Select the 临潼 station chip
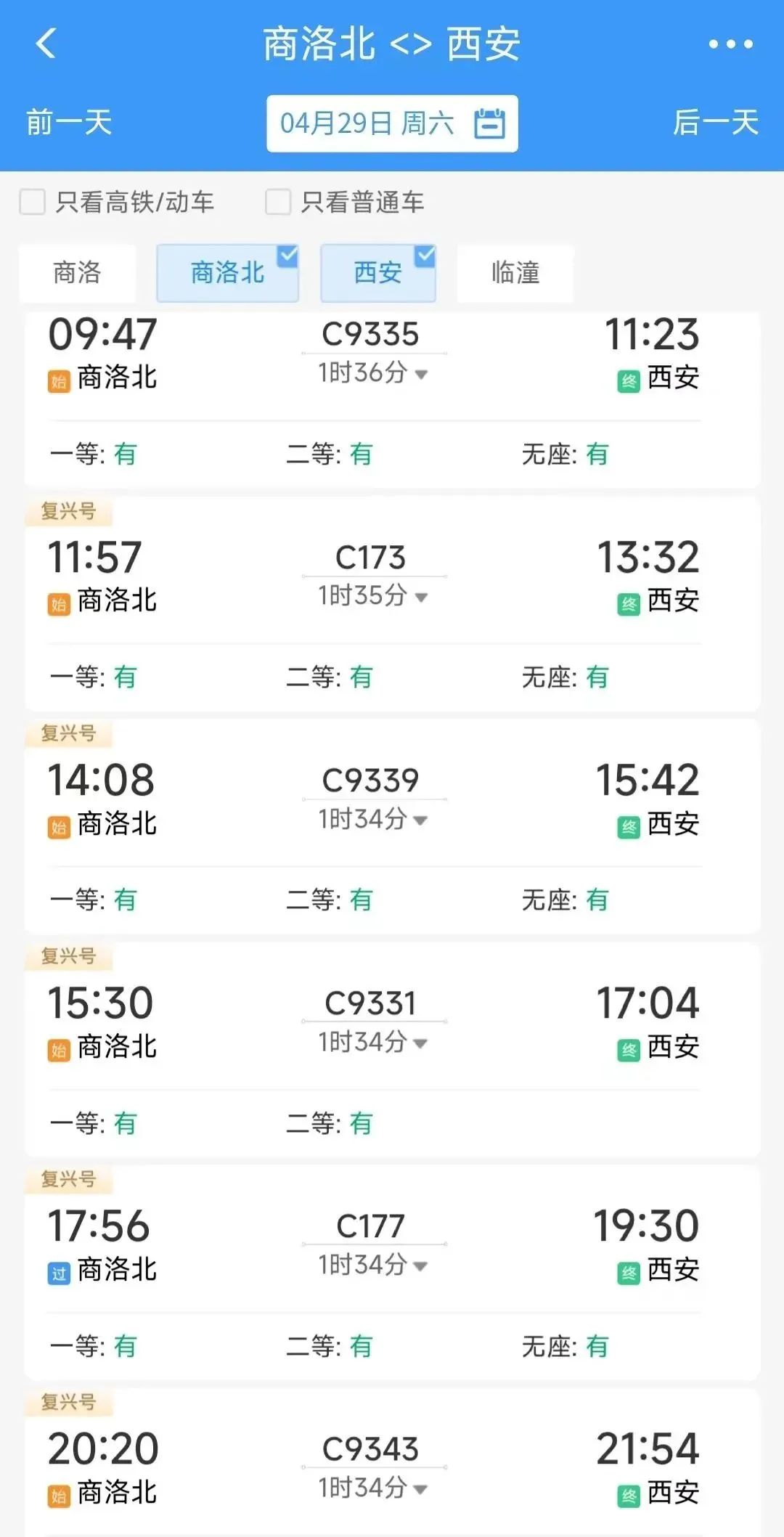784x1537 pixels. 515,273
